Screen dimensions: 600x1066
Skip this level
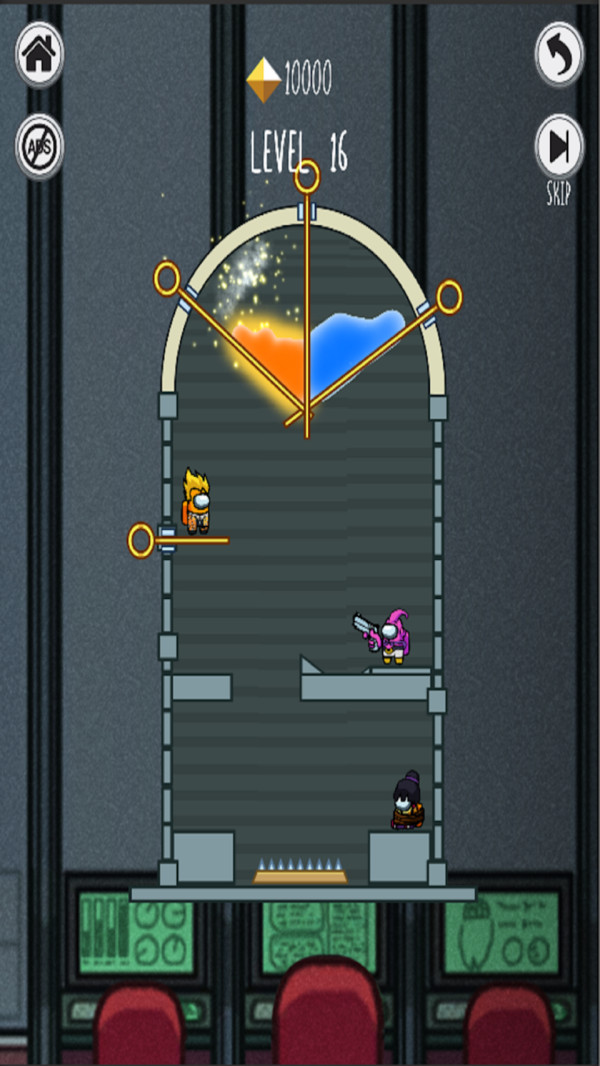pyautogui.click(x=559, y=147)
